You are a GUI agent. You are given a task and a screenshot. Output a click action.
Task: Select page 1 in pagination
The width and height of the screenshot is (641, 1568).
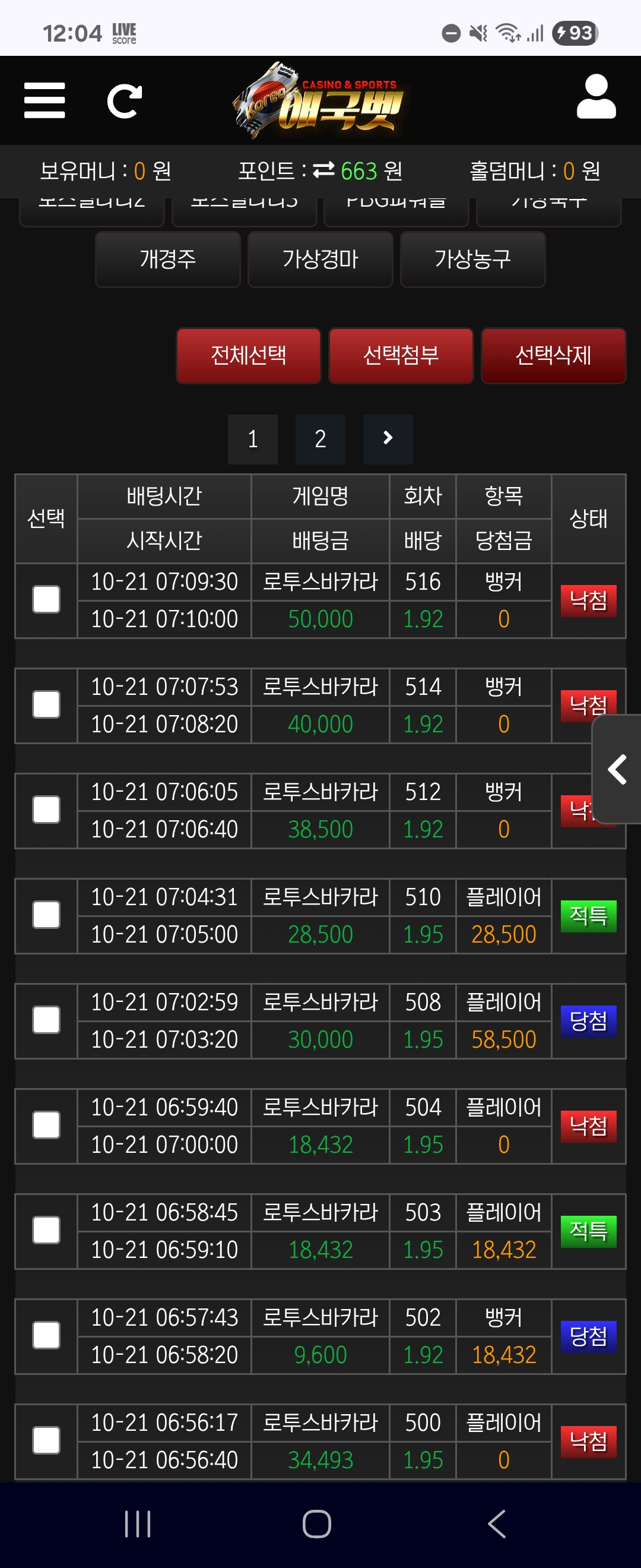coord(252,439)
